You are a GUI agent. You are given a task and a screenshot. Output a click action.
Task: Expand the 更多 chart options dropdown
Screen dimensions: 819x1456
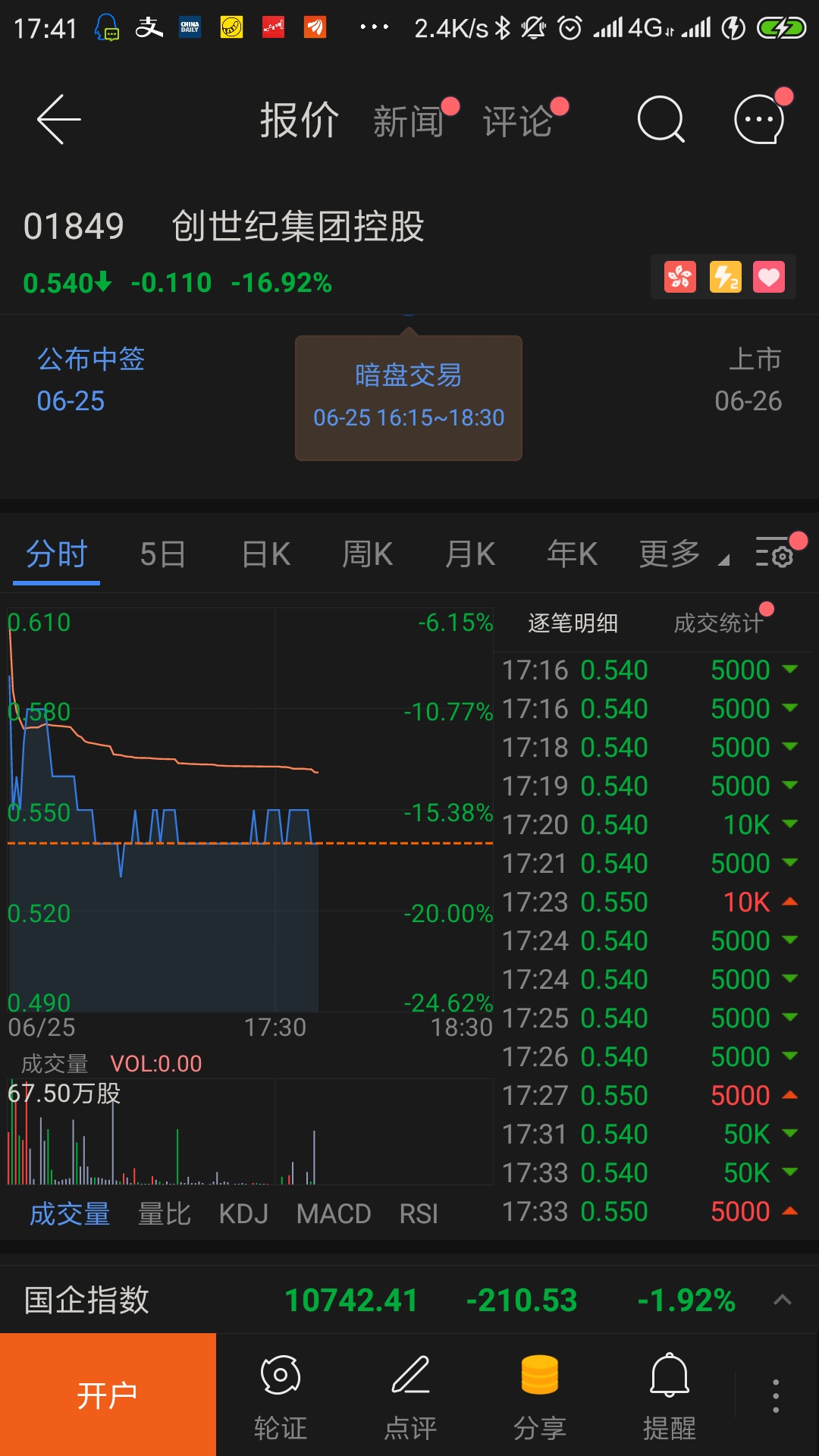(683, 554)
